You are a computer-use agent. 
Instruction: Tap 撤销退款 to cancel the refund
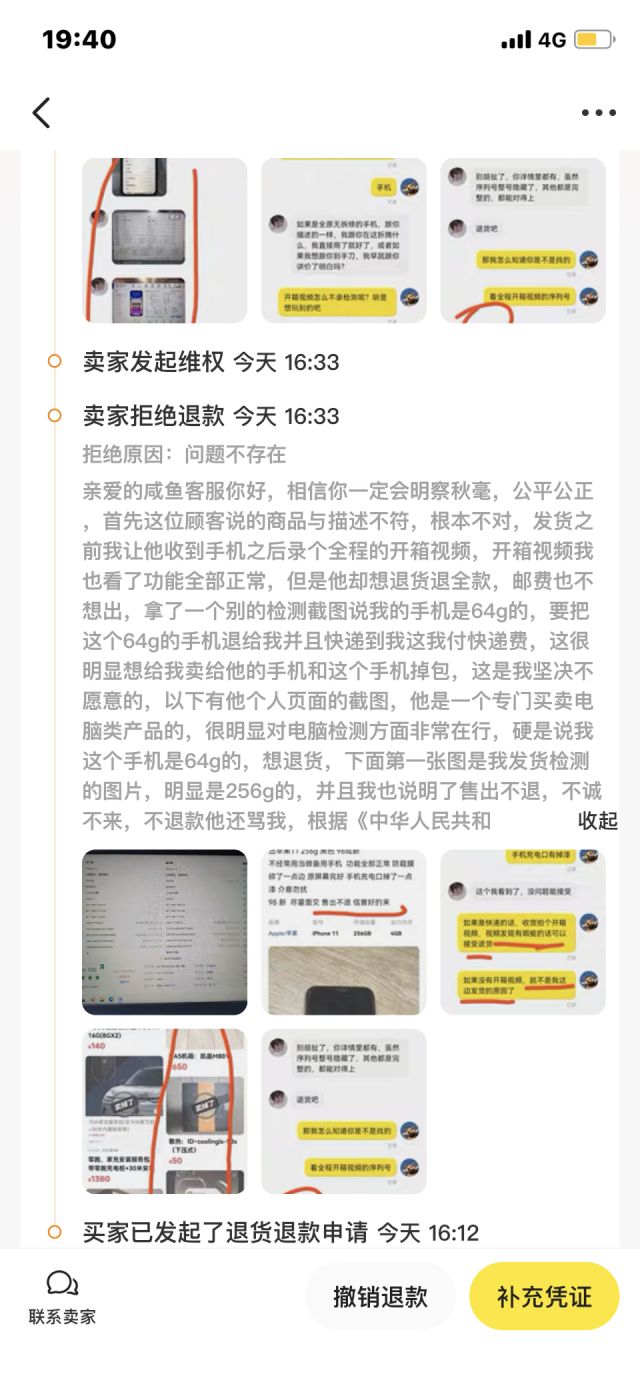click(x=380, y=1297)
